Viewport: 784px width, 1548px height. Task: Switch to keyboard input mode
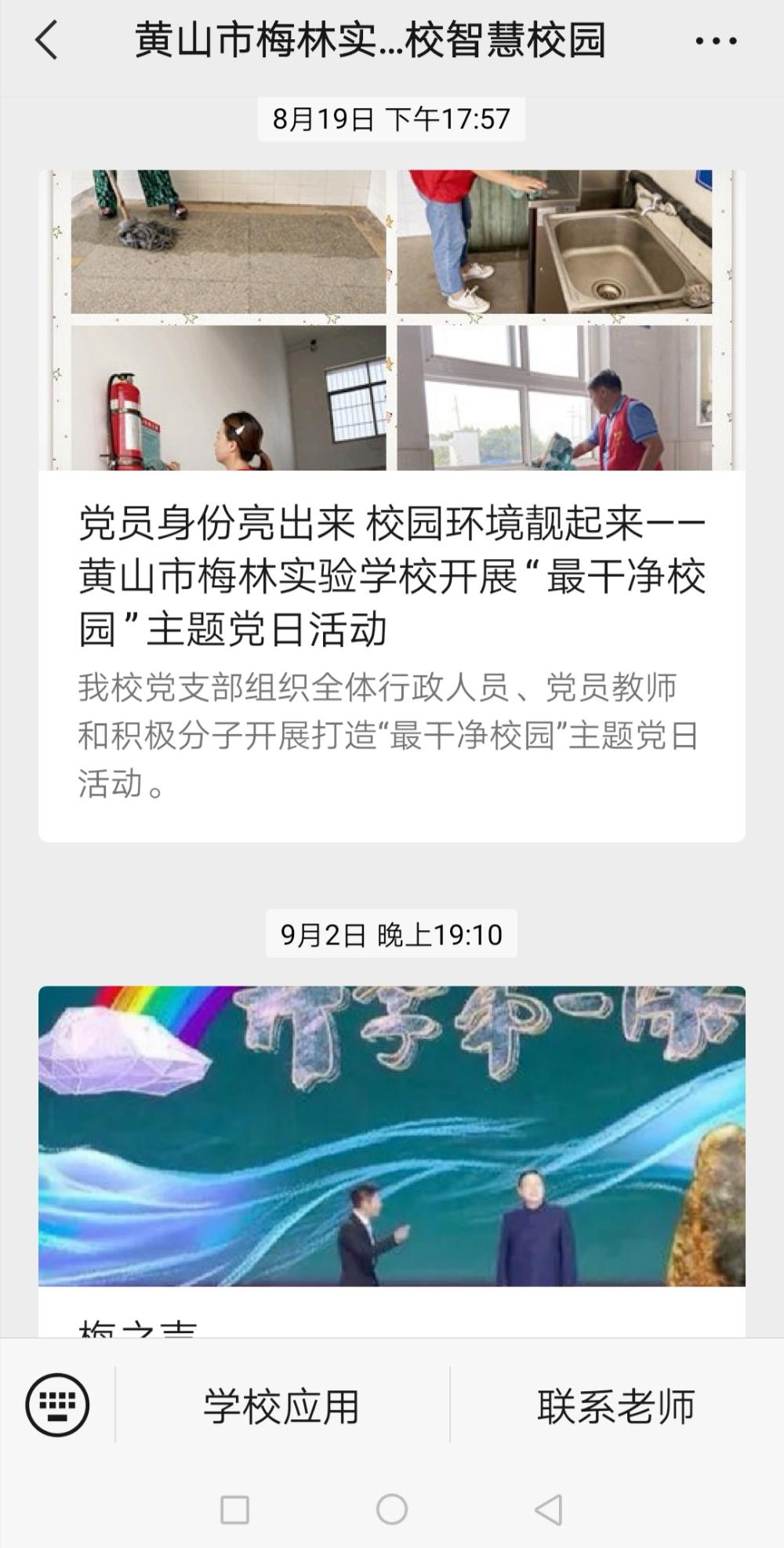57,1404
